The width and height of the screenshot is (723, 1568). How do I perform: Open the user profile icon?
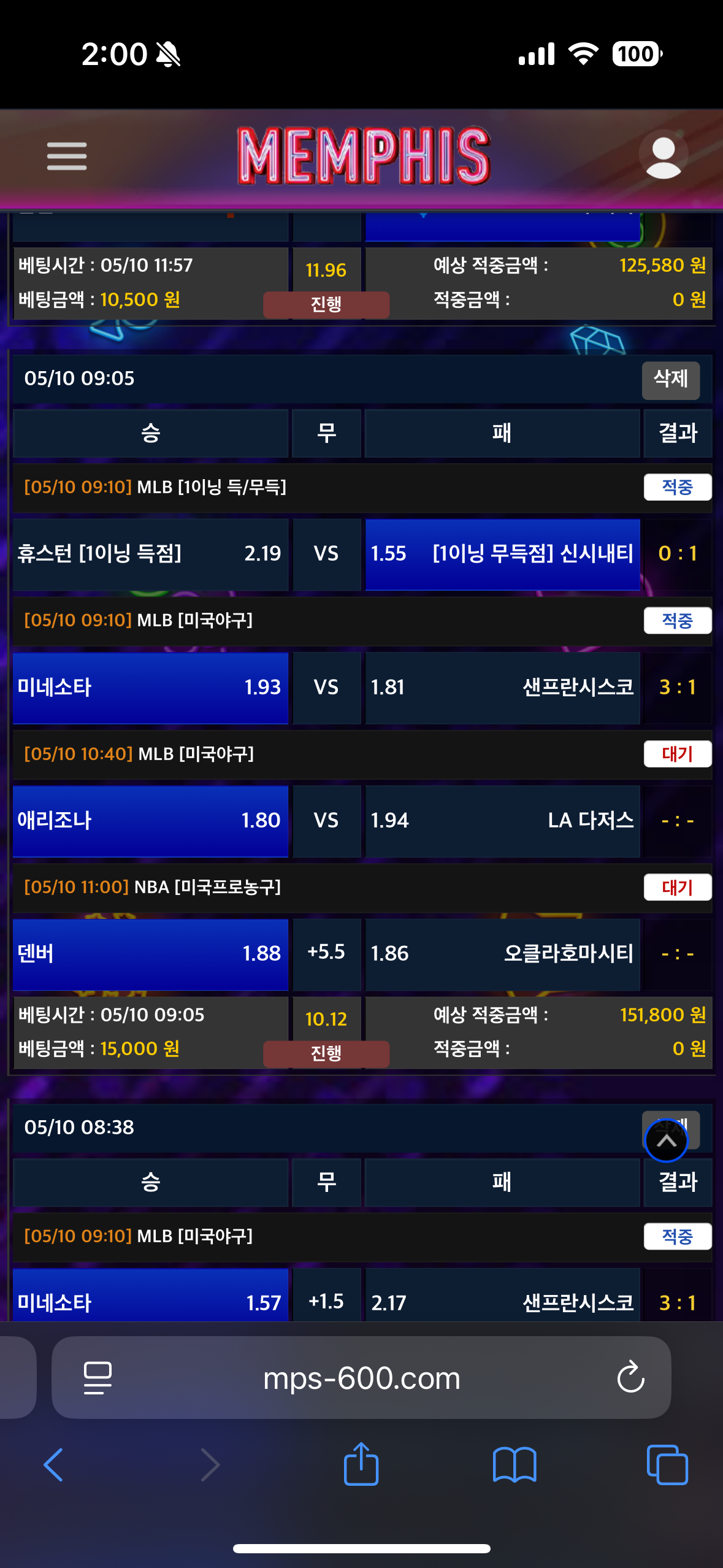pos(663,156)
